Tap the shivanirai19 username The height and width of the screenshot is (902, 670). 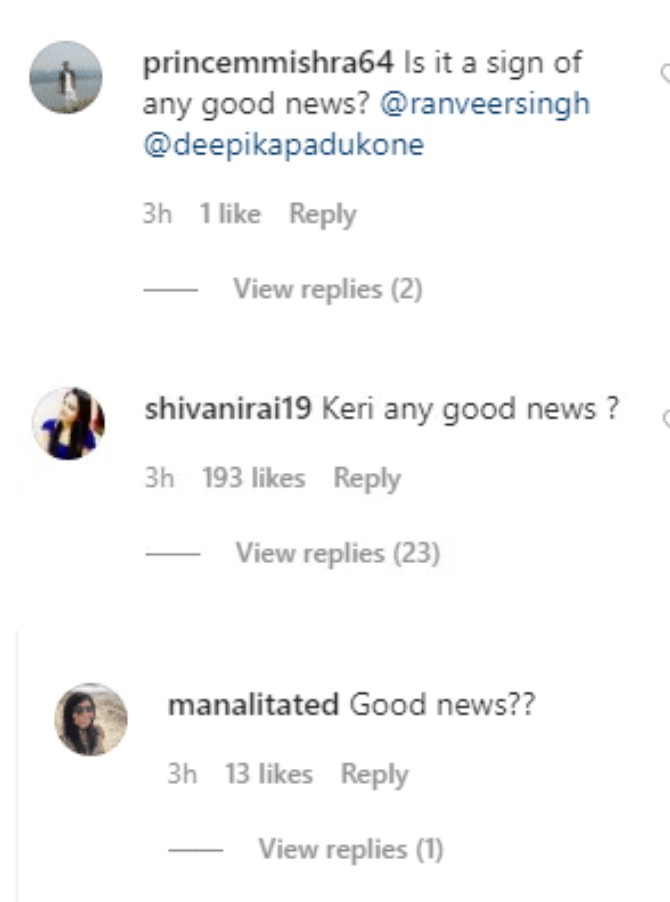[x=229, y=409]
